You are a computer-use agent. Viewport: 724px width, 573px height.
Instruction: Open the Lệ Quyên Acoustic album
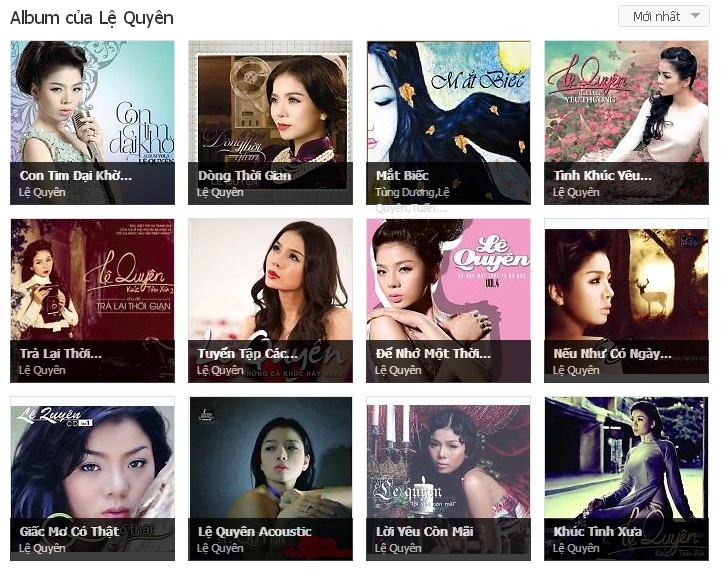(270, 478)
